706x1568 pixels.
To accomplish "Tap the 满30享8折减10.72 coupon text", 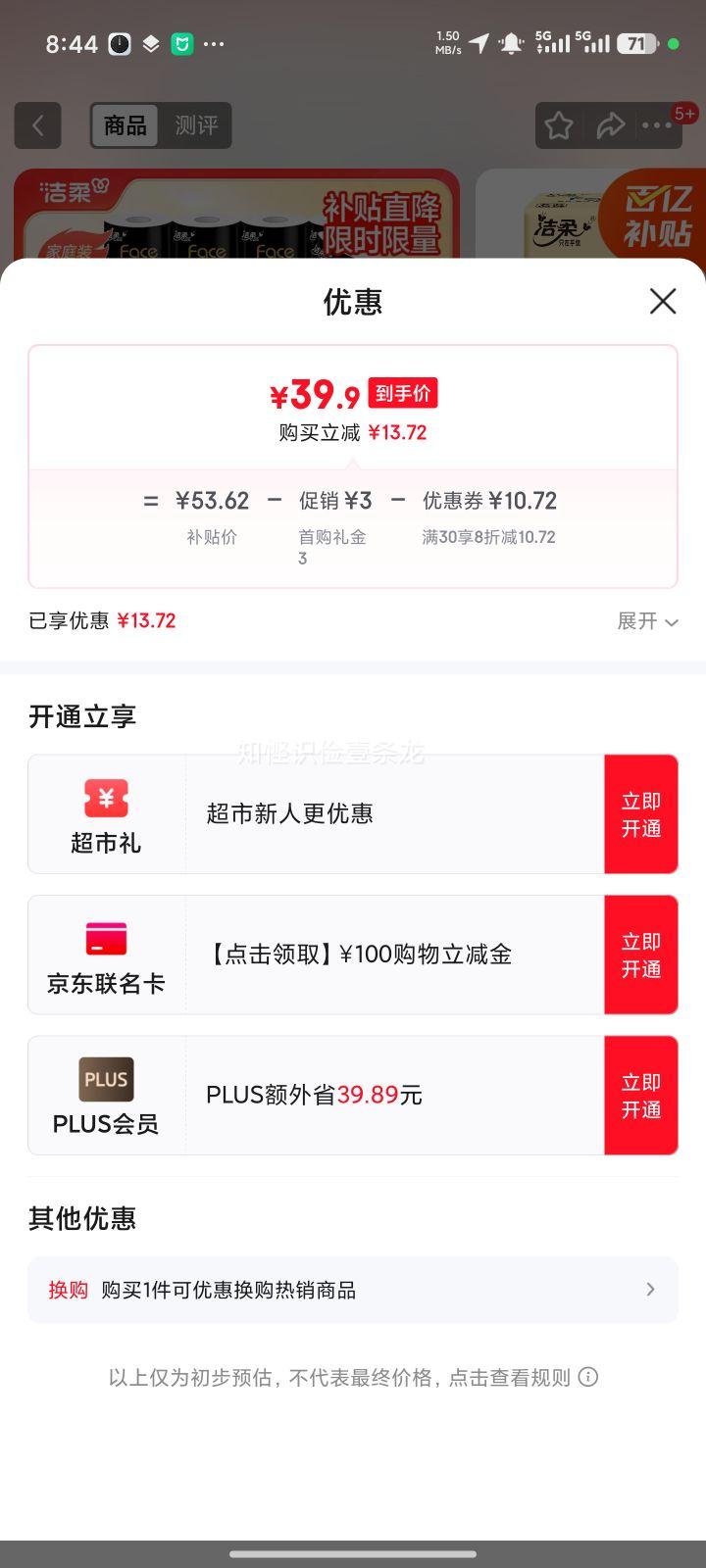I will pyautogui.click(x=487, y=537).
